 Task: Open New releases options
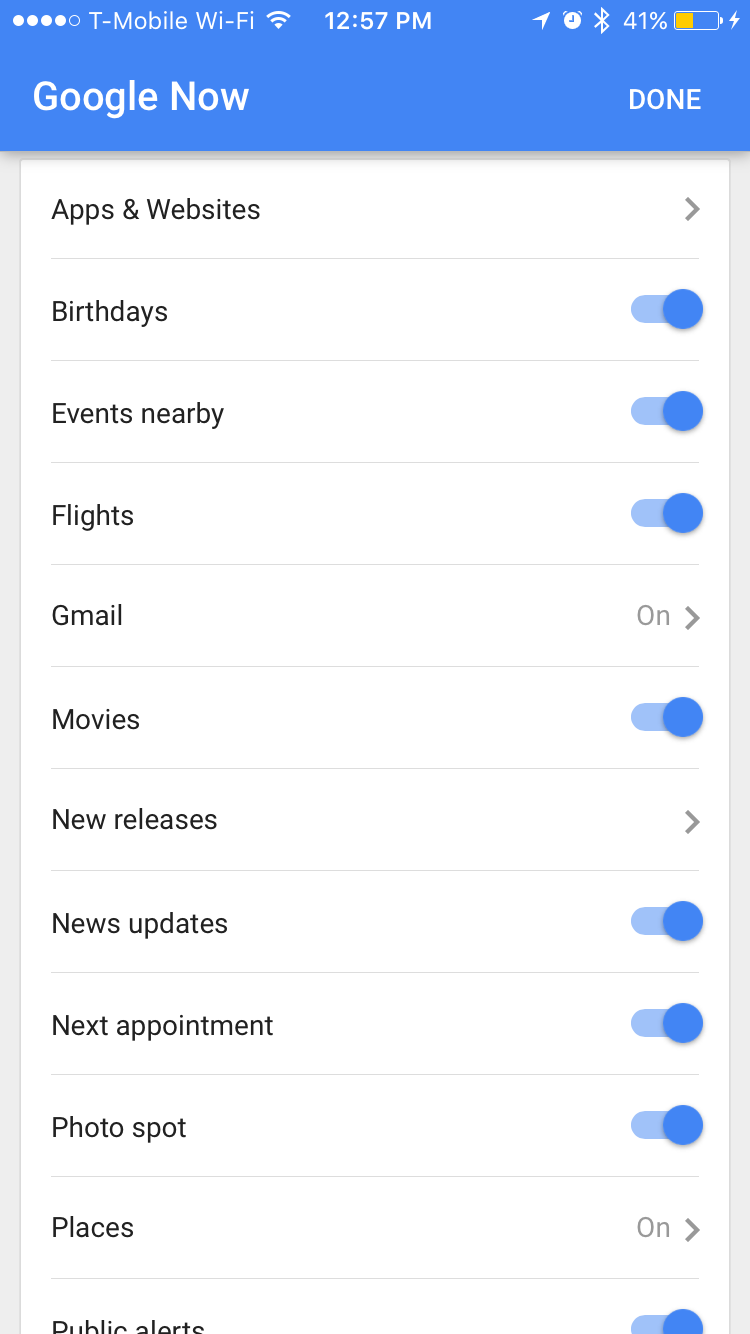click(x=375, y=820)
